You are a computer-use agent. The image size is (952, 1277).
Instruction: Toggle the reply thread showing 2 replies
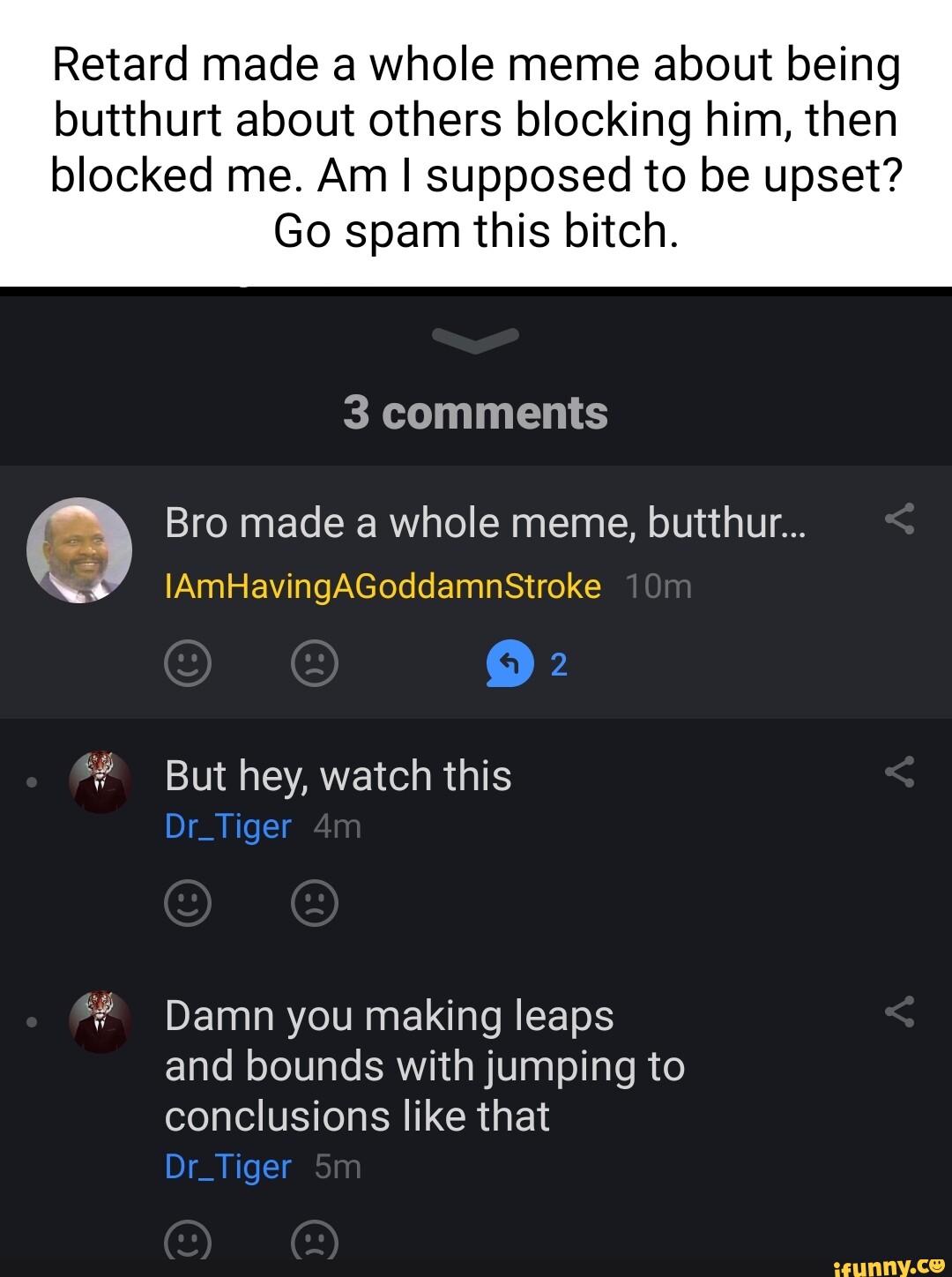pyautogui.click(x=529, y=663)
